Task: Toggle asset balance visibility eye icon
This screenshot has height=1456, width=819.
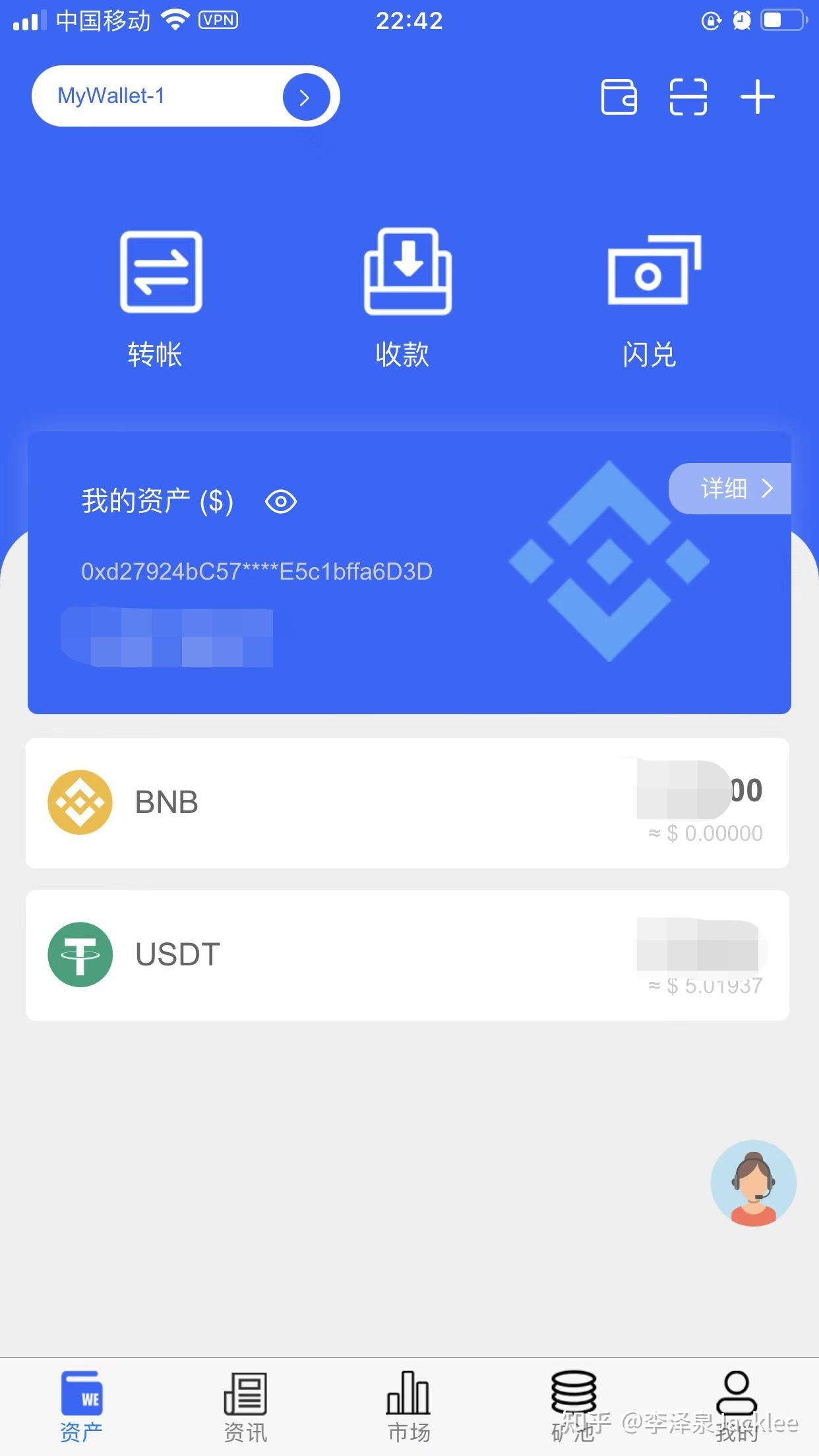Action: pyautogui.click(x=282, y=501)
